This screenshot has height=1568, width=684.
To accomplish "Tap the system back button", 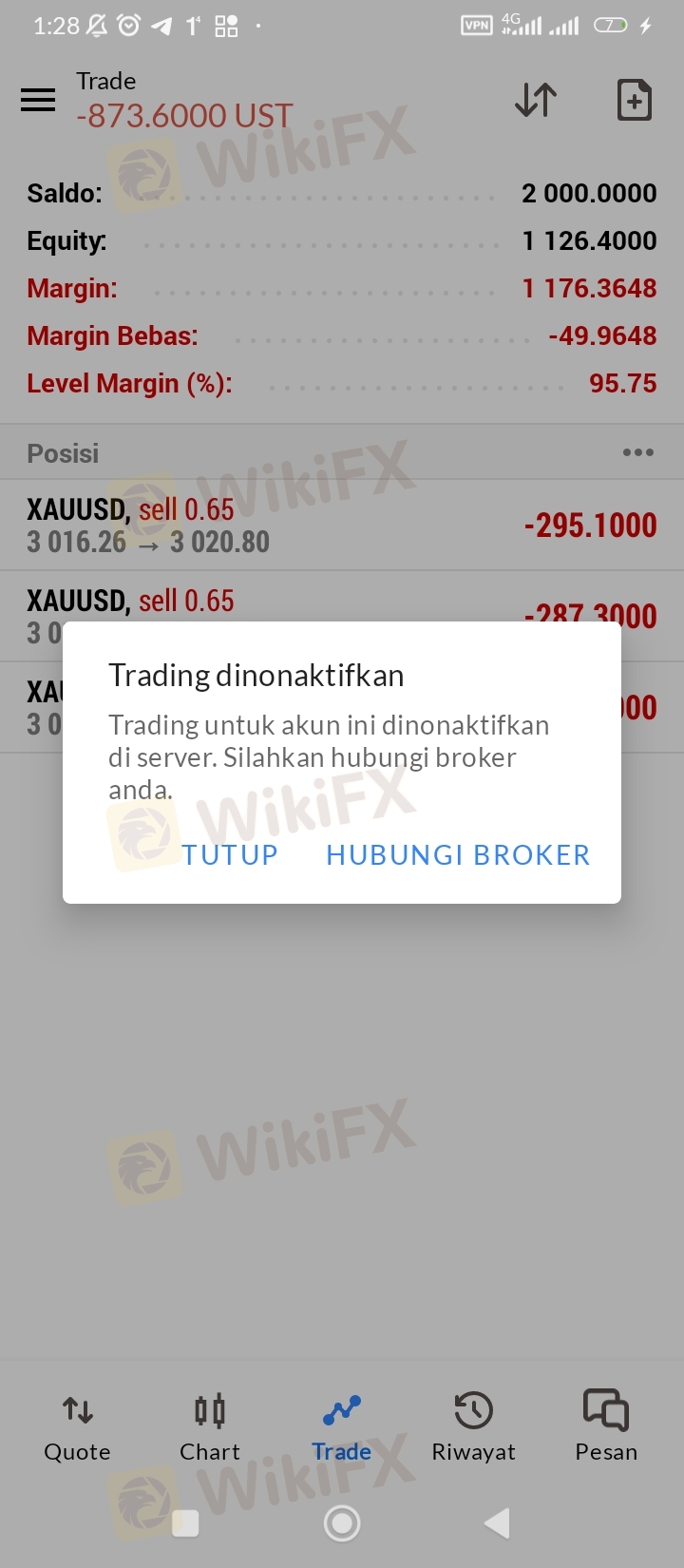I will (498, 1523).
